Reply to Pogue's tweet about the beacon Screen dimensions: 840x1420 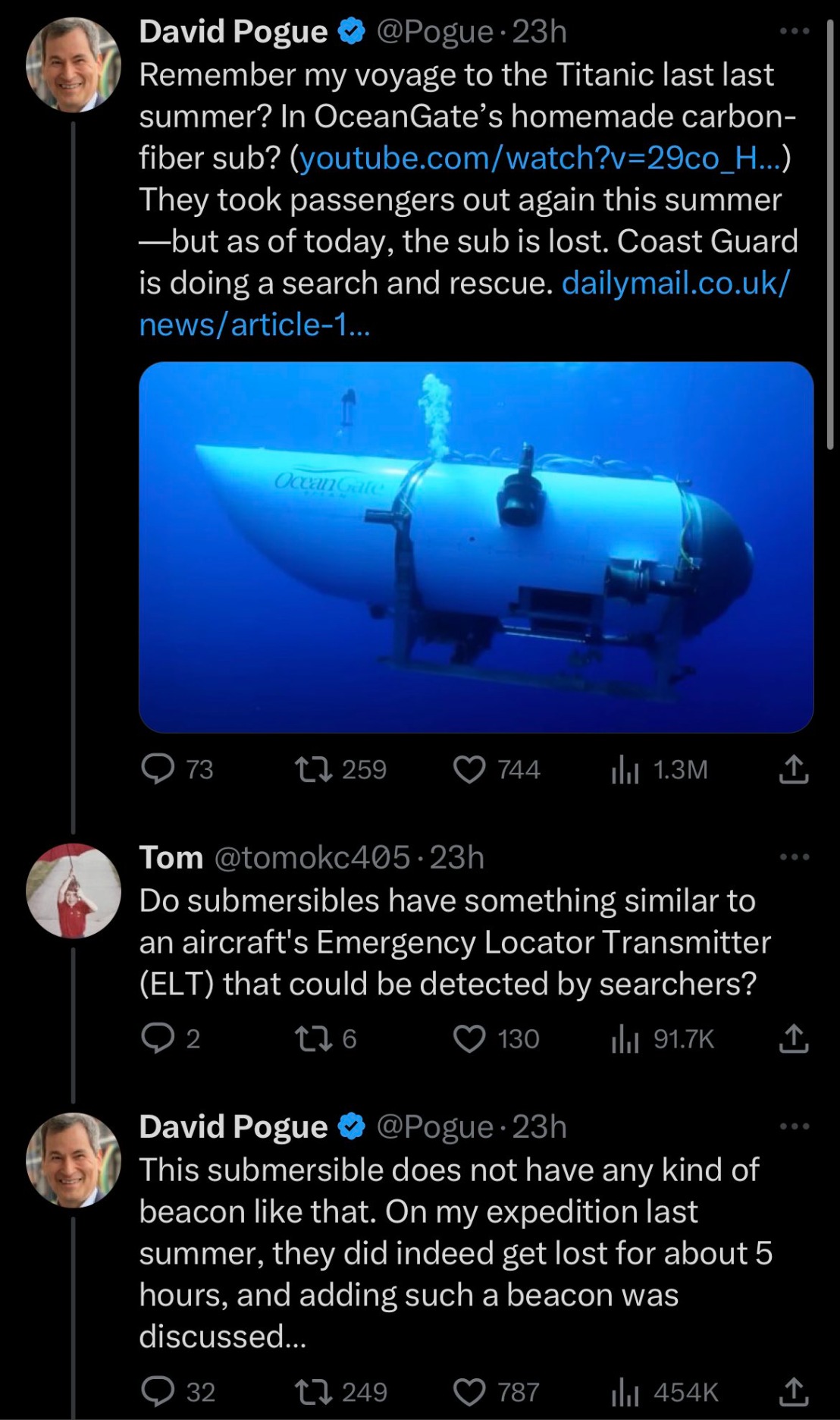(178, 1392)
